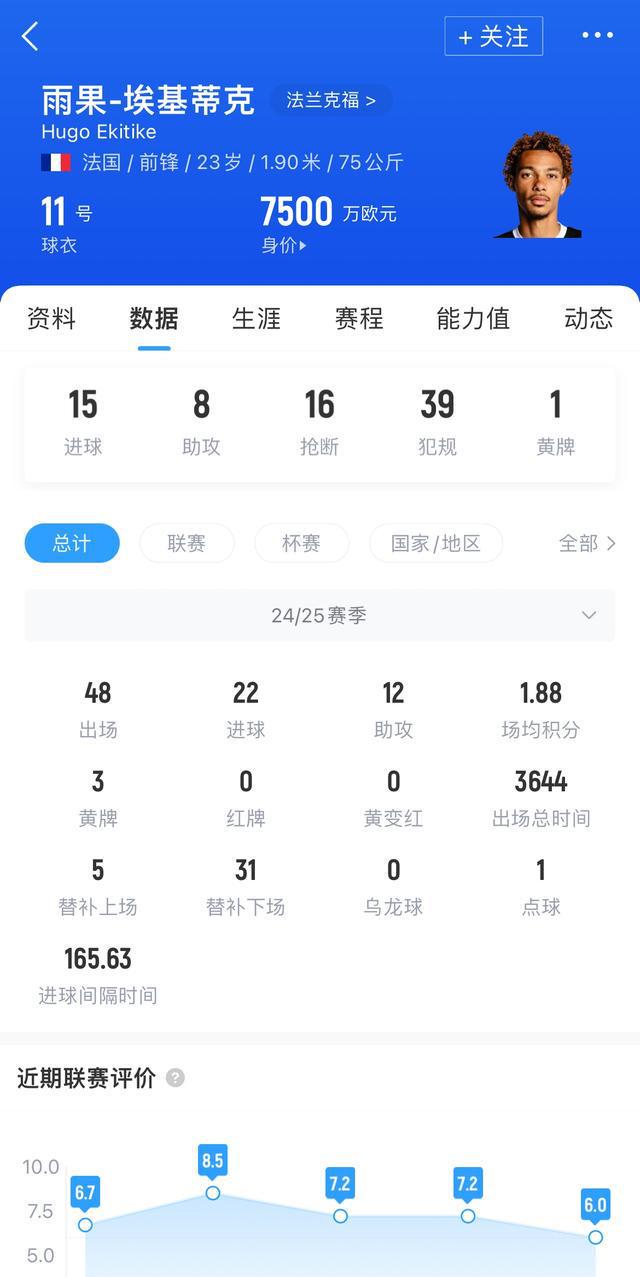Open the 生涯 tab
The width and height of the screenshot is (640, 1277).
pyautogui.click(x=256, y=318)
